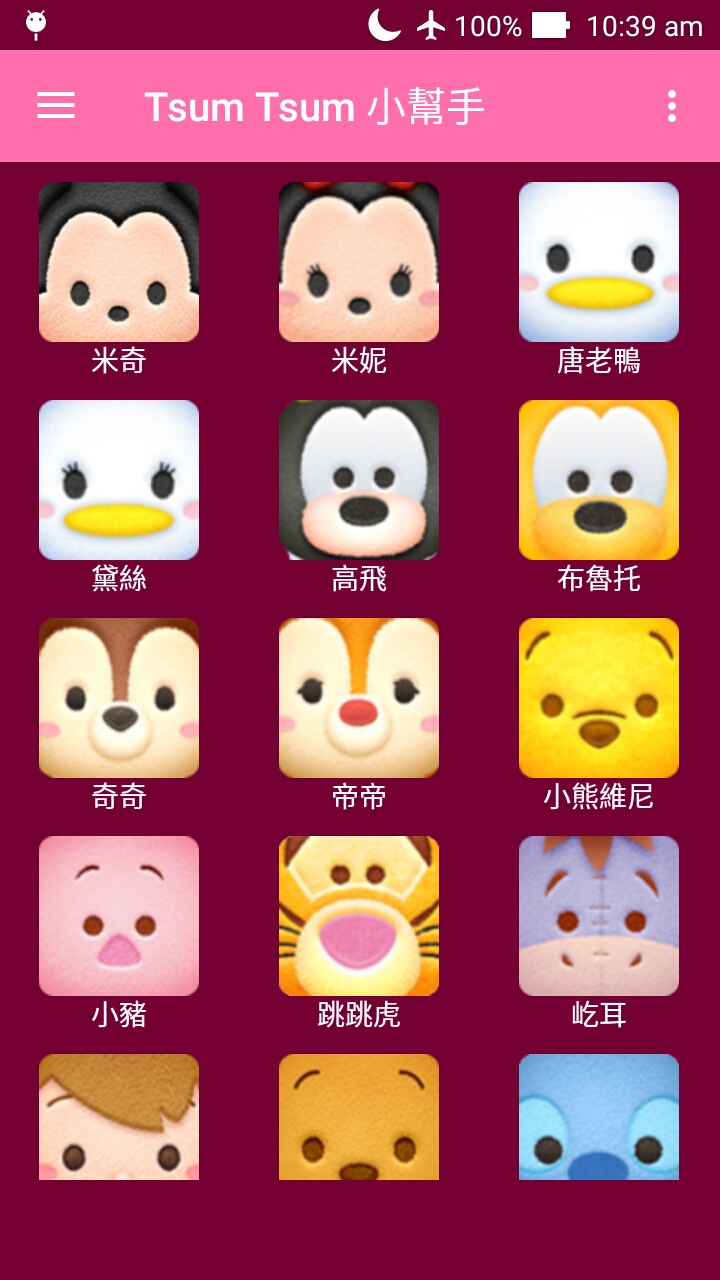This screenshot has width=720, height=1280.
Task: Select the 高飛 (Goofy) tile
Action: pyautogui.click(x=359, y=478)
